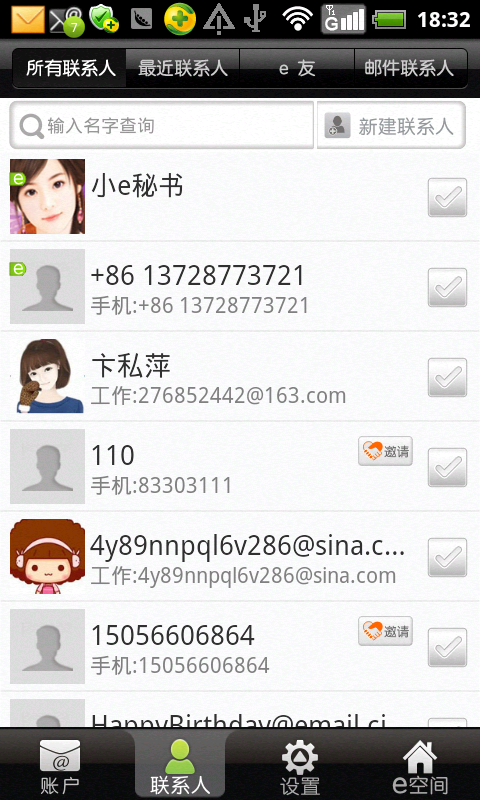Tick the checkbox for 4y89nnpql6v286@sina.com

447,557
